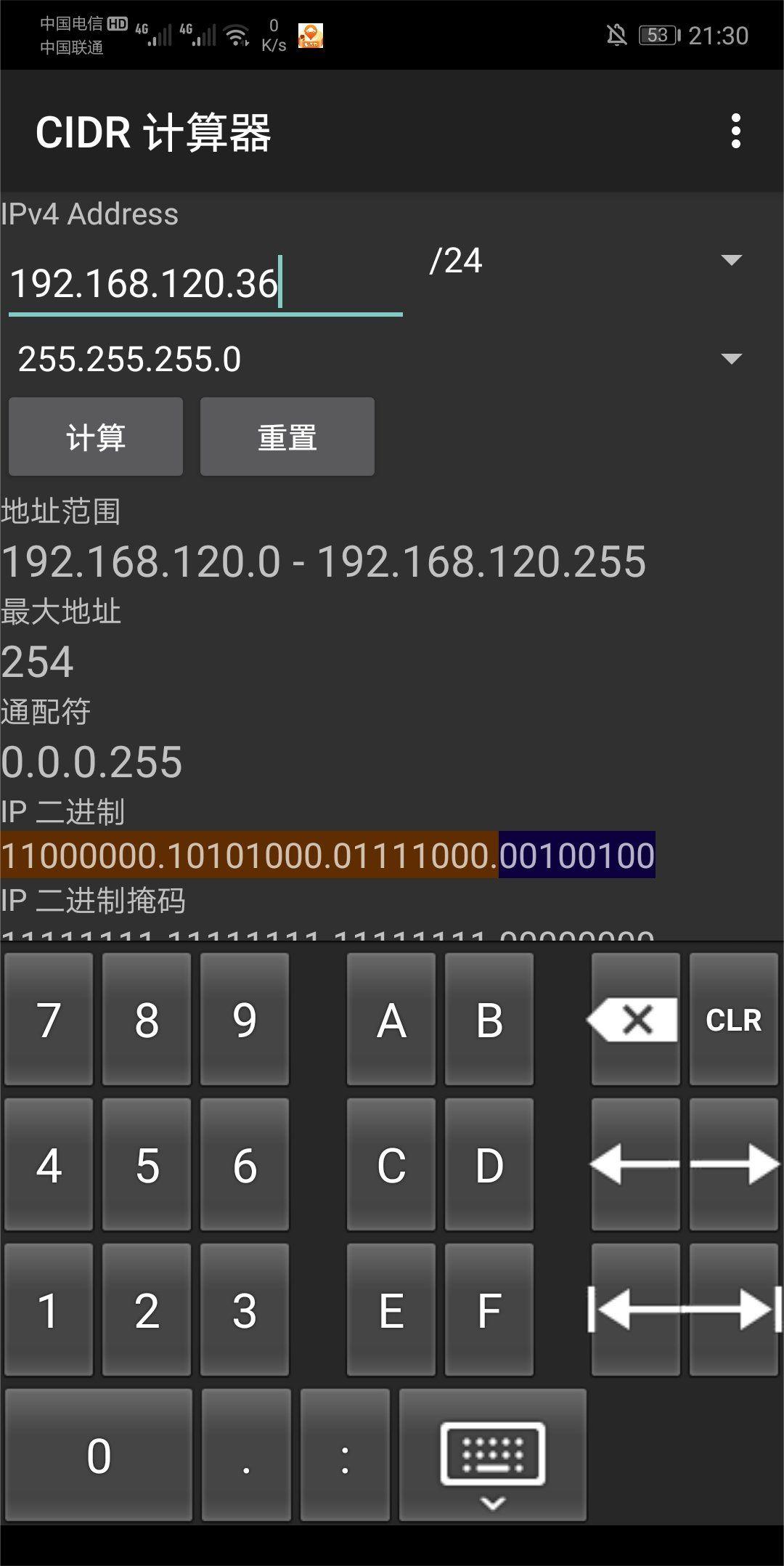
Task: Tap the dot key
Action: (x=246, y=1456)
